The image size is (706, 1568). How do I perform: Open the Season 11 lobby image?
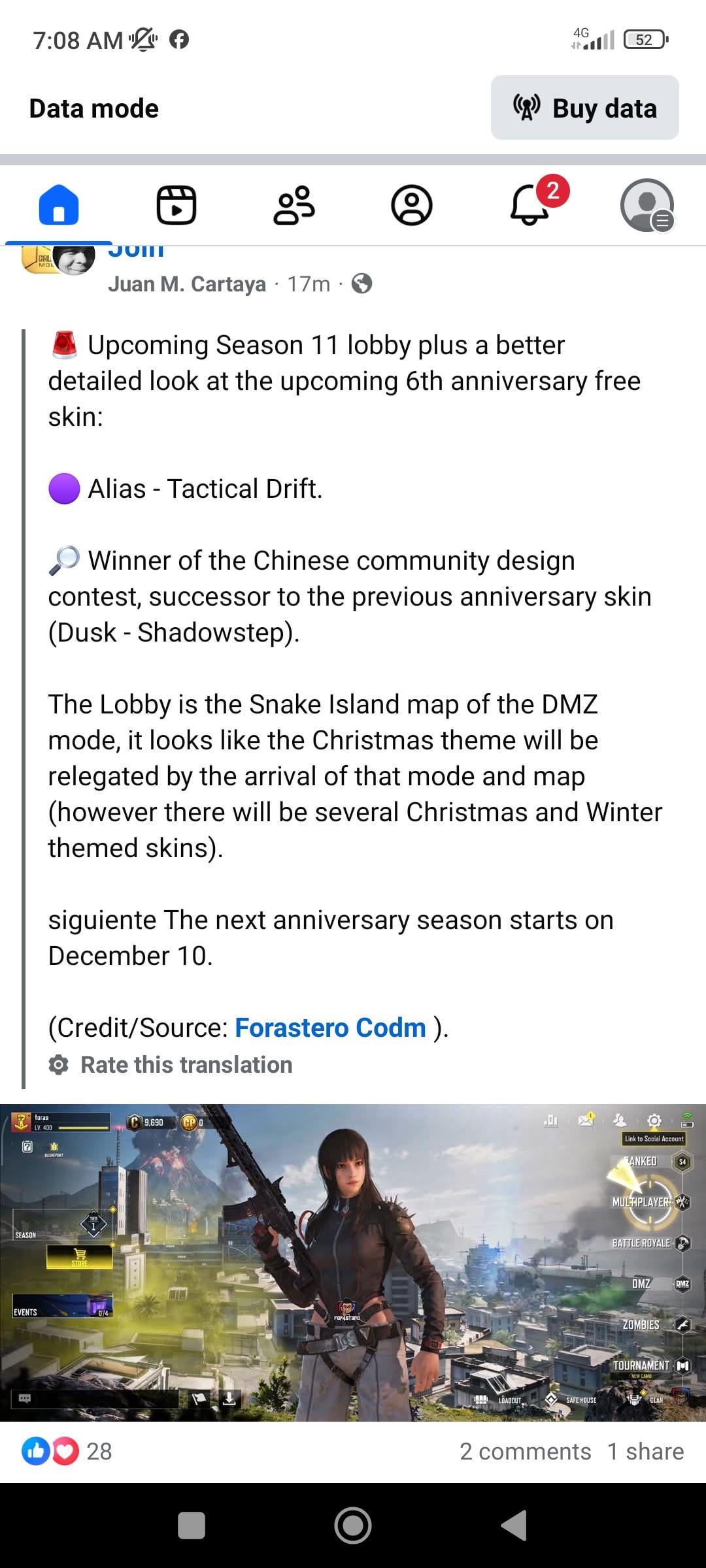click(x=353, y=1263)
